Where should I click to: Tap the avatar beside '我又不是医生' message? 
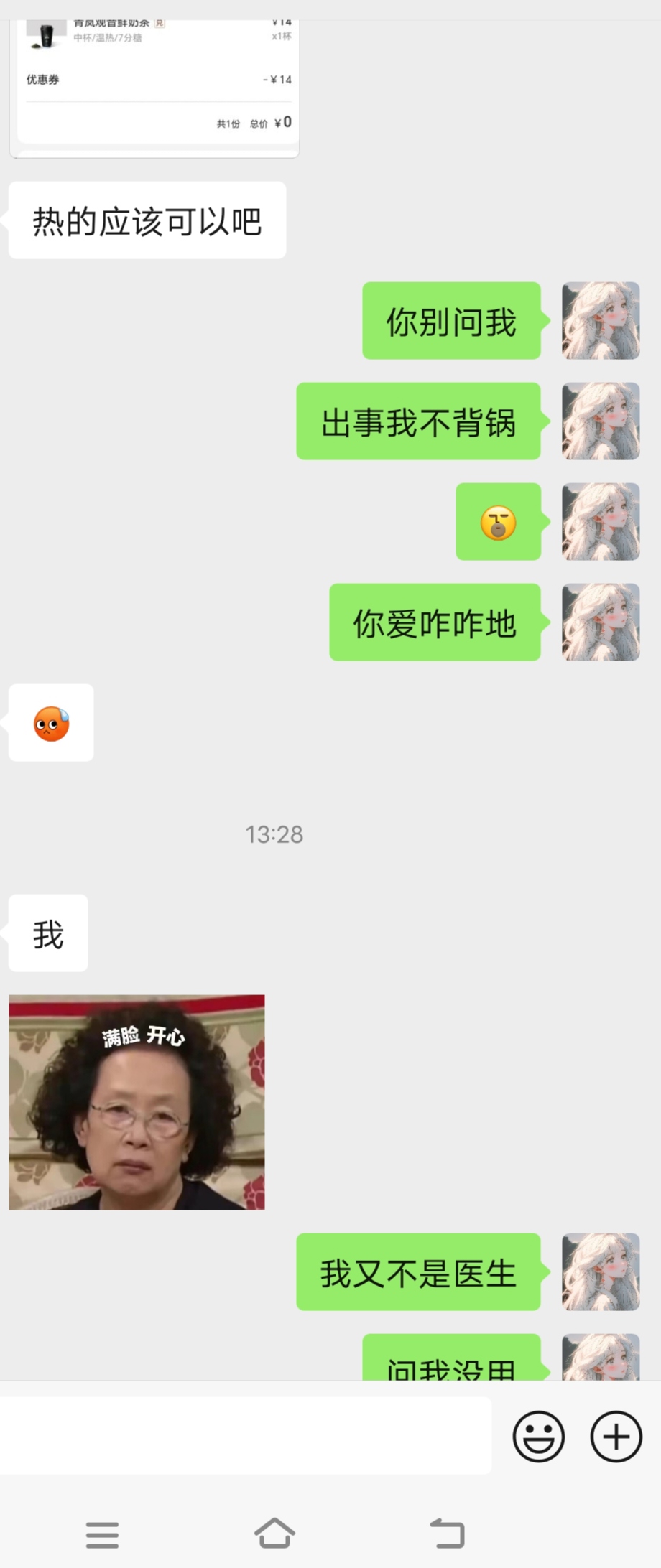pyautogui.click(x=601, y=1273)
